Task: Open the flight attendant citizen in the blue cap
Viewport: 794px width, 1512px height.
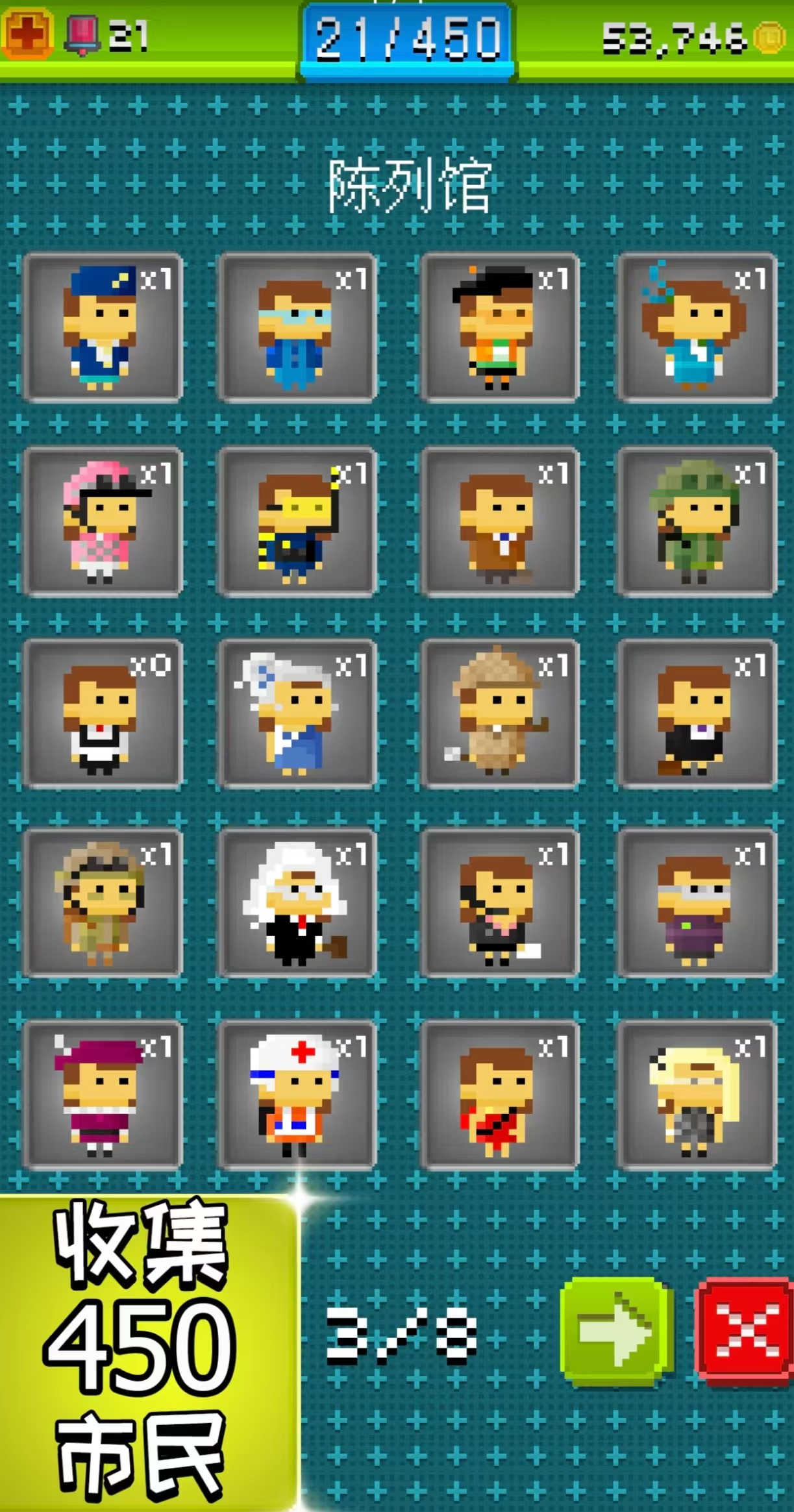Action: tap(103, 328)
